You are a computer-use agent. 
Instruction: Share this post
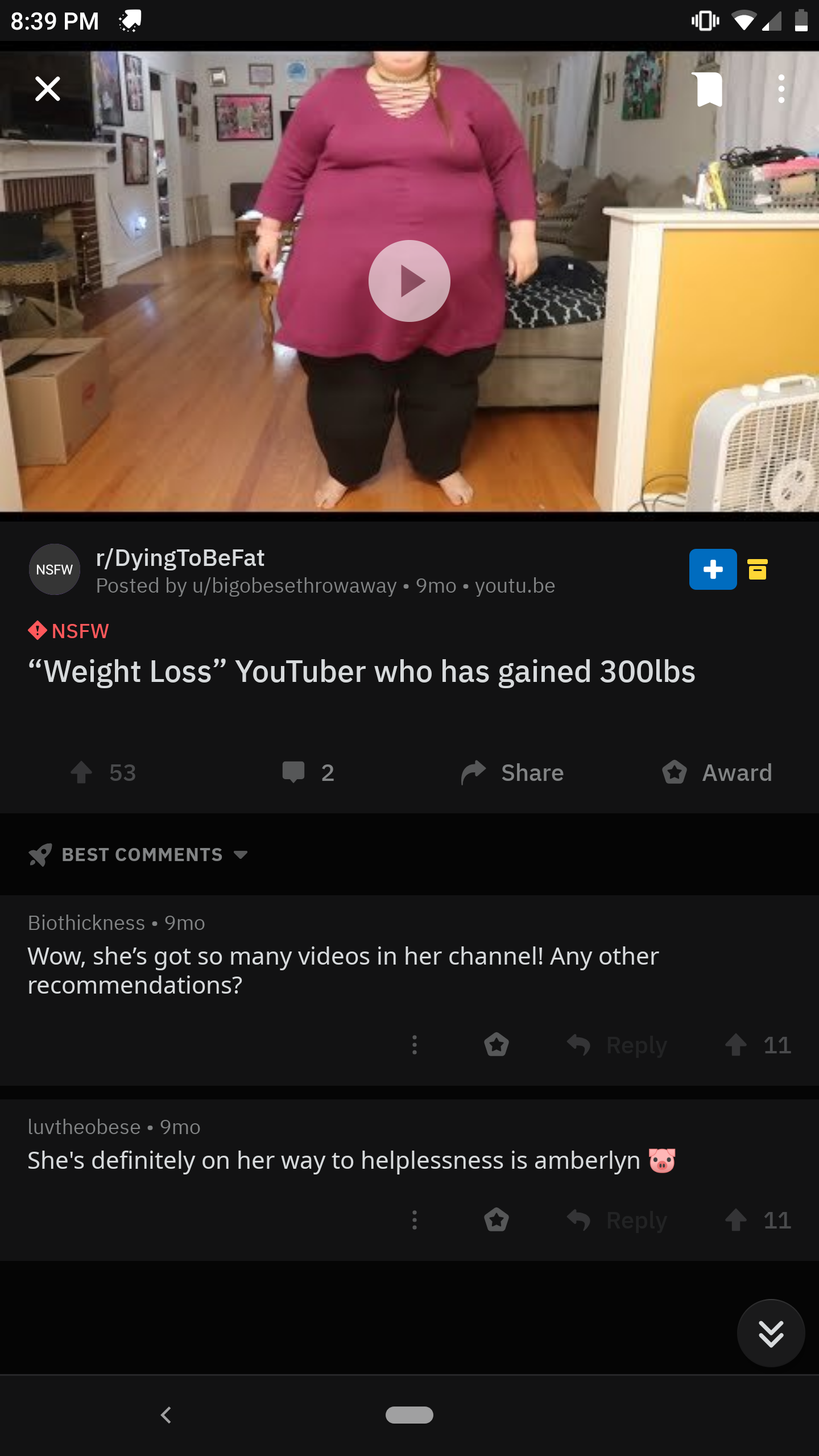click(512, 772)
